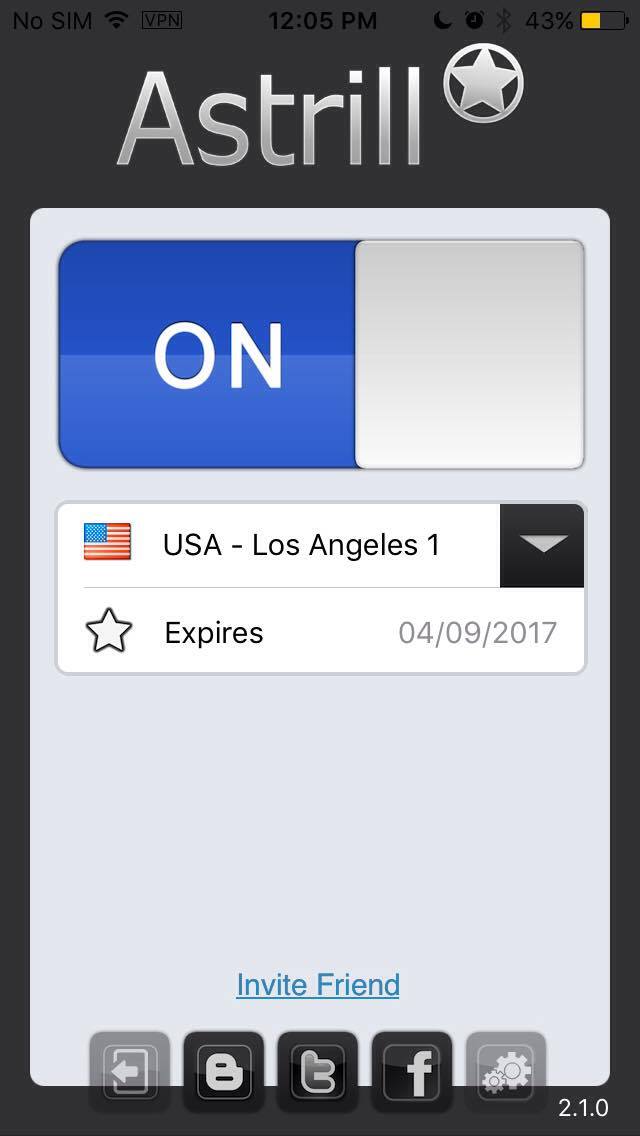Open the Invite Friend link

[318, 985]
